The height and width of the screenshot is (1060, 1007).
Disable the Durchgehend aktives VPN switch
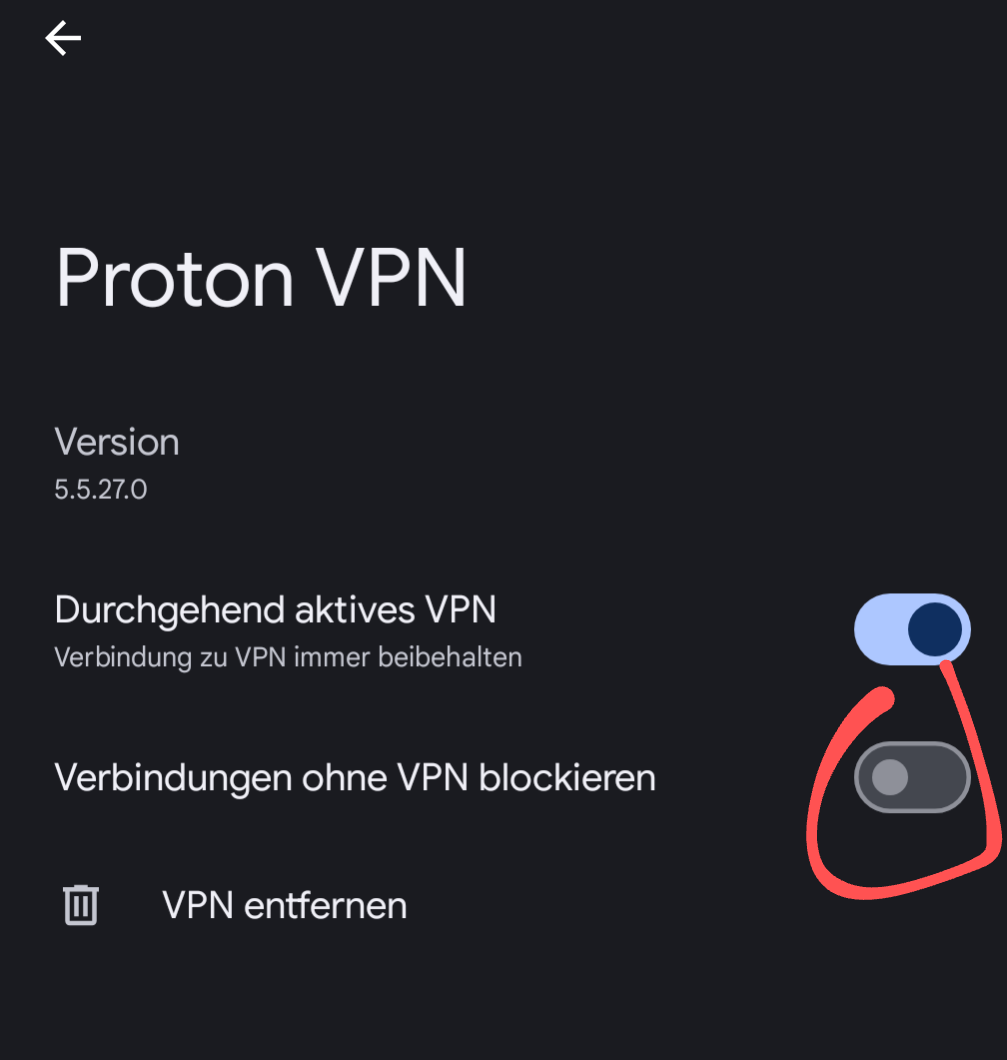[x=912, y=629]
